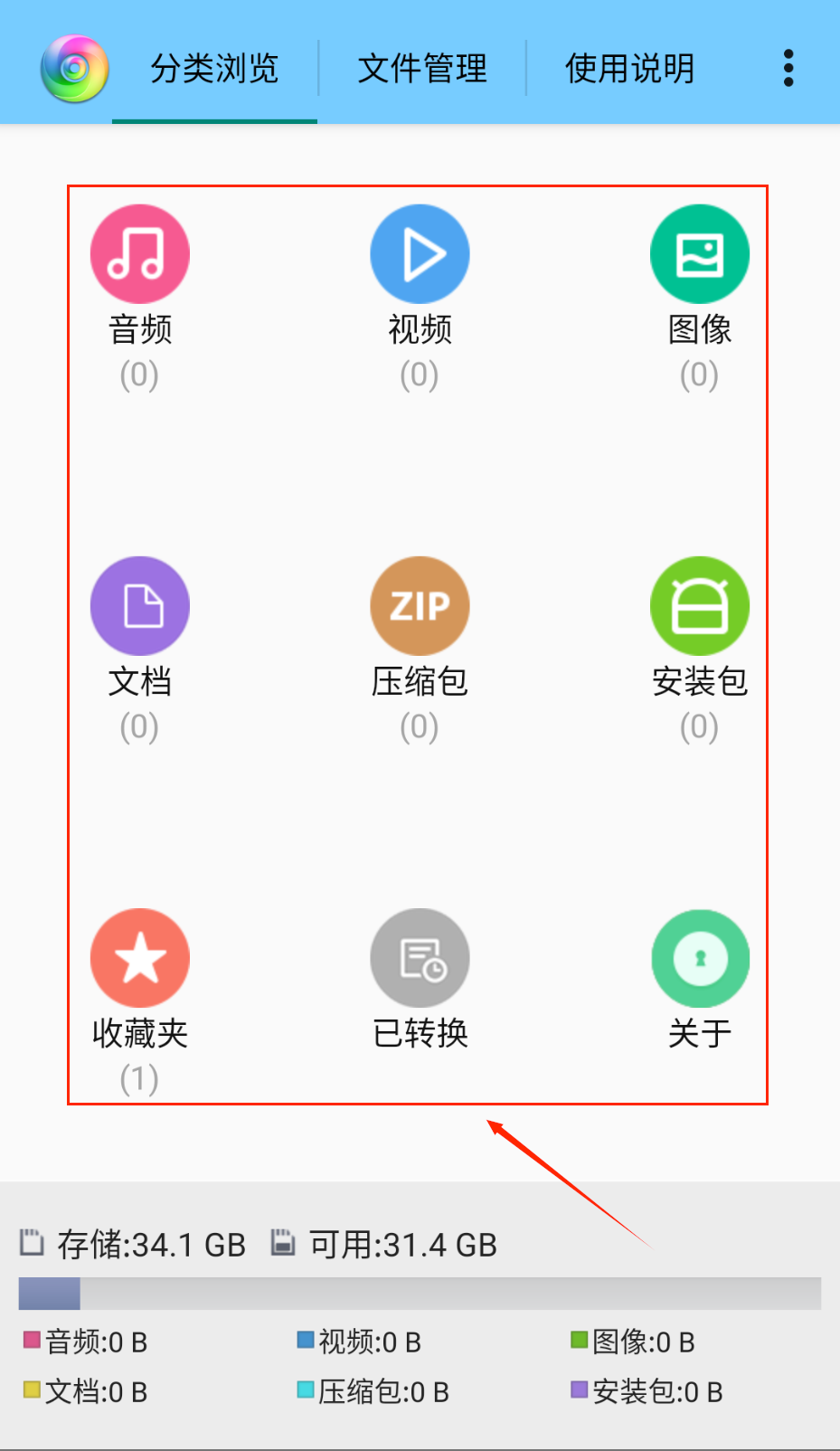Open the 已转换 converted files
840x1451 pixels.
(420, 959)
